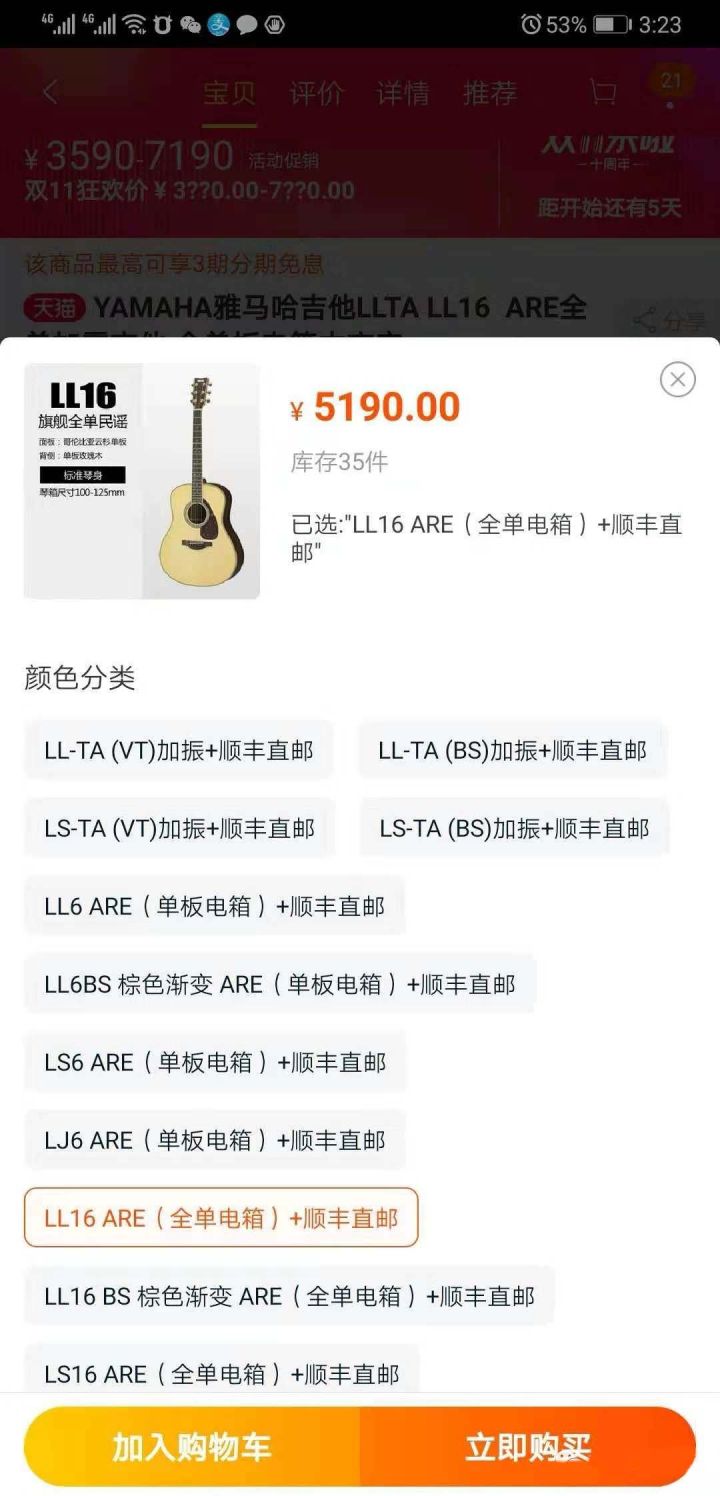View the LL16 guitar product image

click(141, 481)
